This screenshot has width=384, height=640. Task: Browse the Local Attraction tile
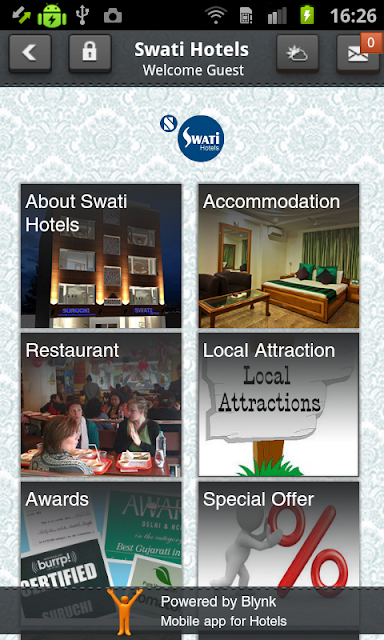click(x=279, y=405)
